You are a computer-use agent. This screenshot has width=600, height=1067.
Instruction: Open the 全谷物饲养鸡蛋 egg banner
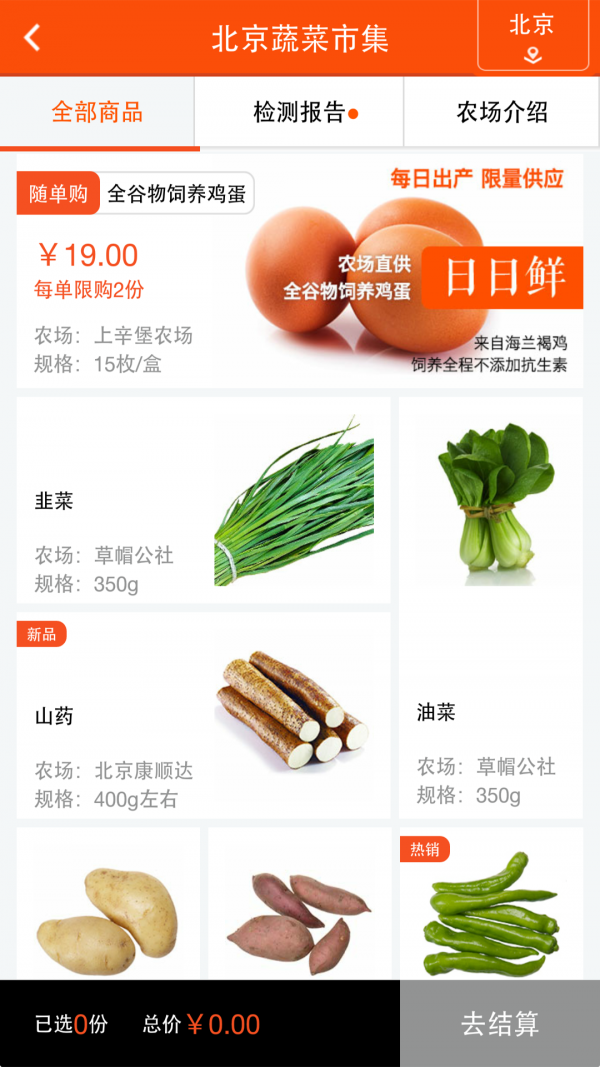click(x=300, y=271)
